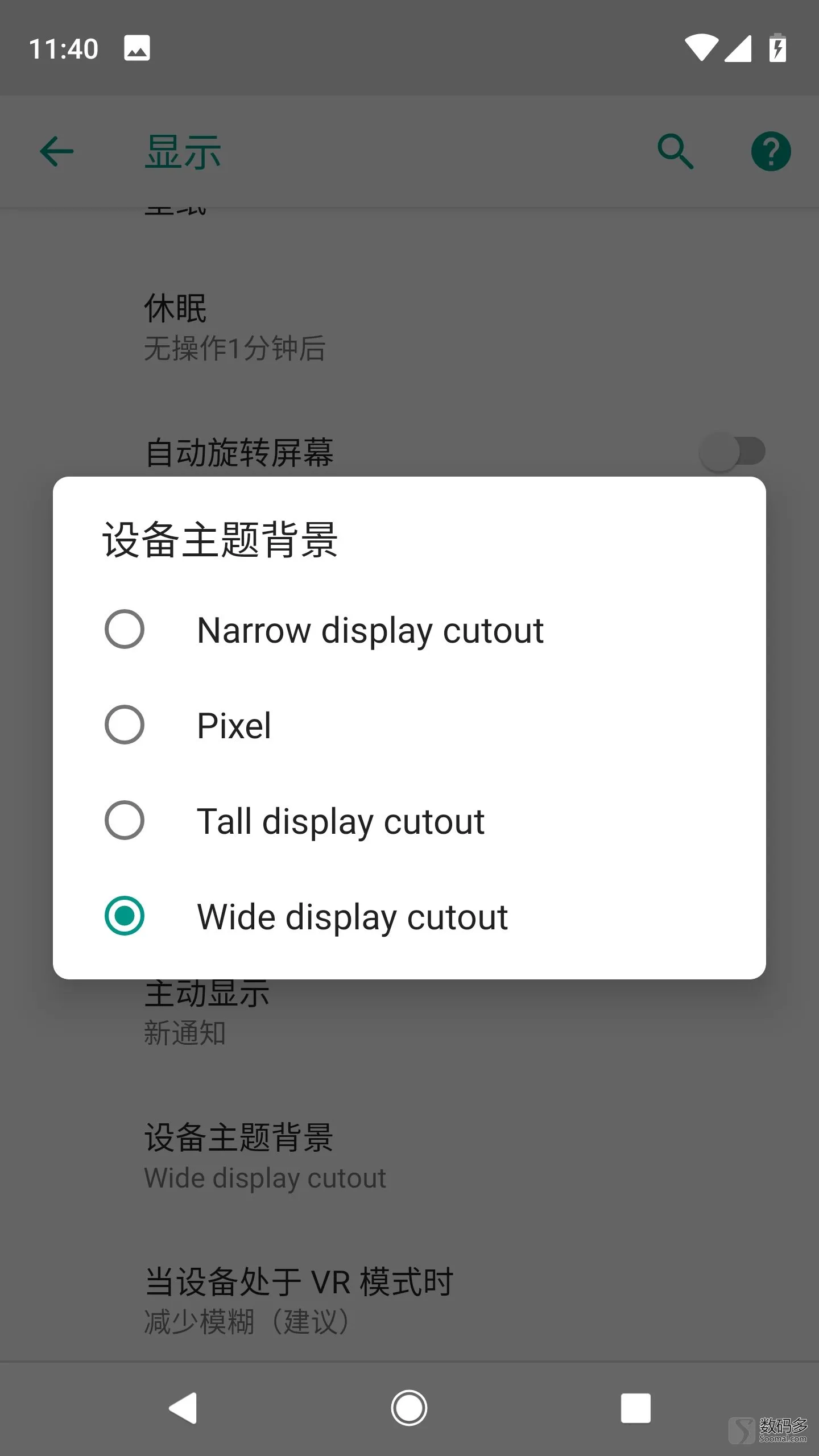Viewport: 819px width, 1456px height.
Task: Choose the Pixel theme option
Action: [x=124, y=725]
